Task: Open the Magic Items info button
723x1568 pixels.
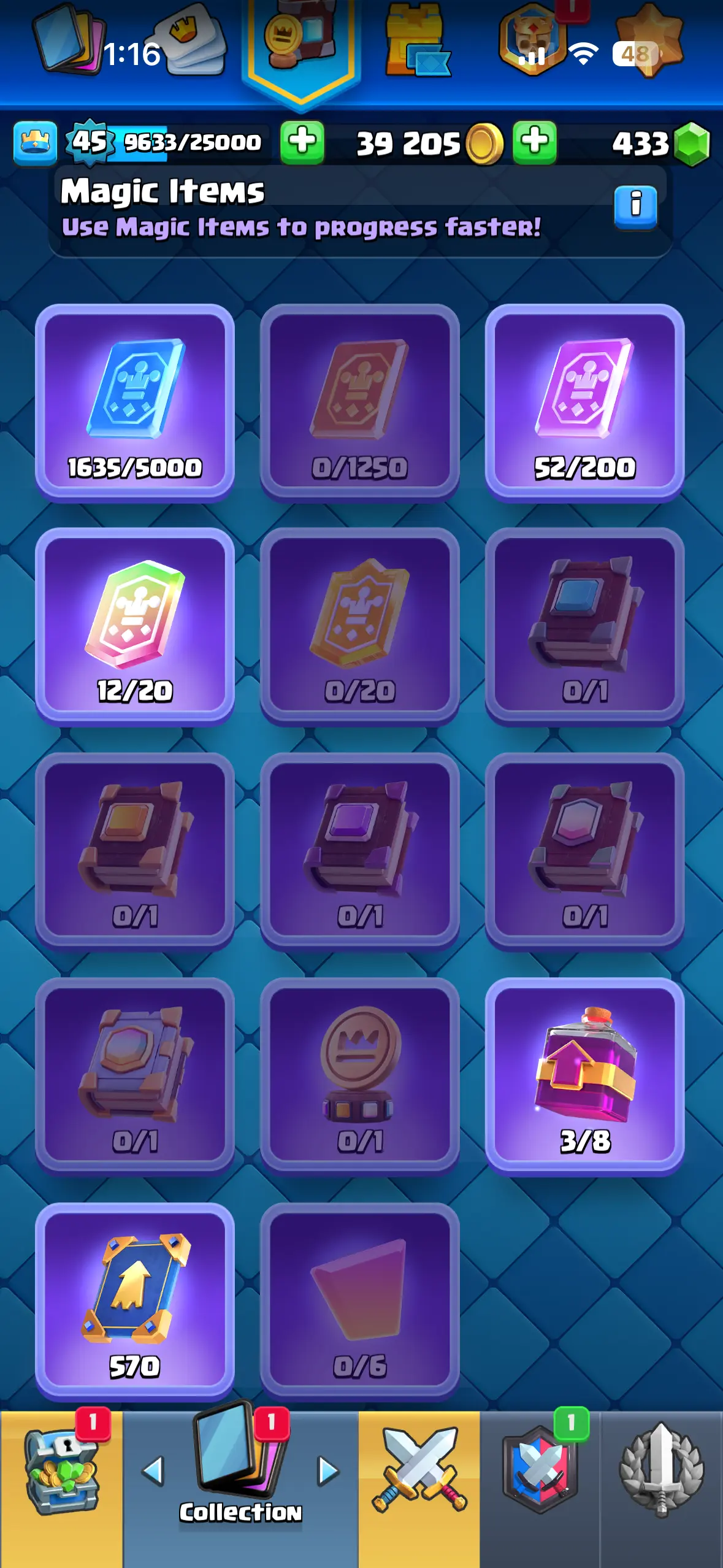Action: pyautogui.click(x=635, y=207)
